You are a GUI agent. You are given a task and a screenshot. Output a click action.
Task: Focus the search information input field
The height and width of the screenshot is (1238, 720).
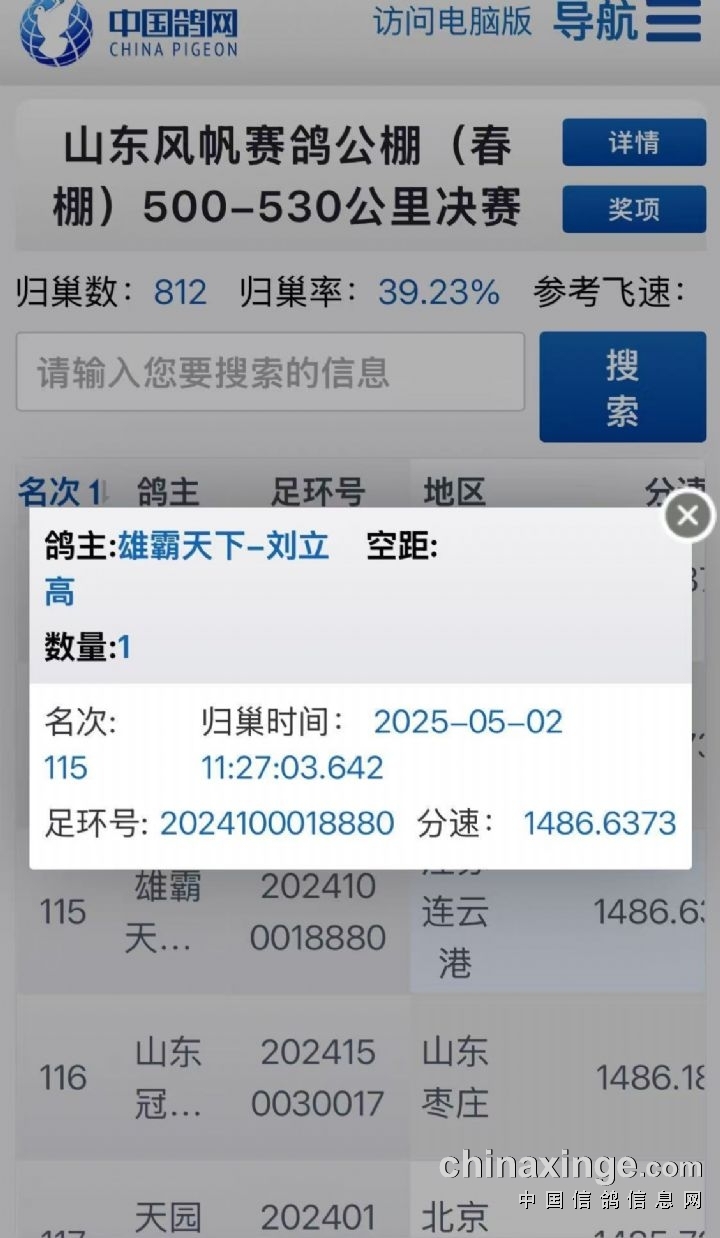click(270, 373)
